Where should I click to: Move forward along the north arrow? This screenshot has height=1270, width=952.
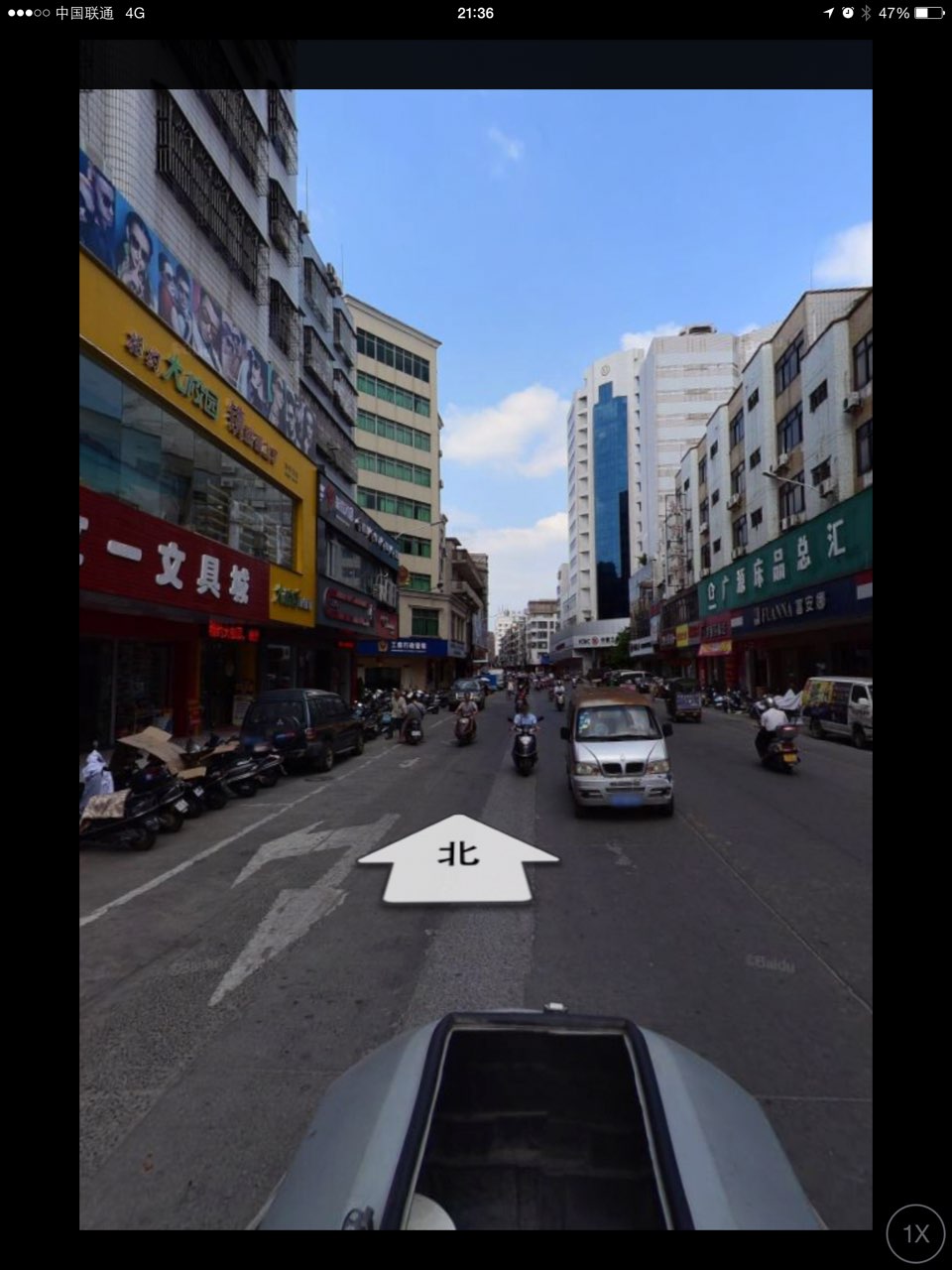pyautogui.click(x=458, y=858)
